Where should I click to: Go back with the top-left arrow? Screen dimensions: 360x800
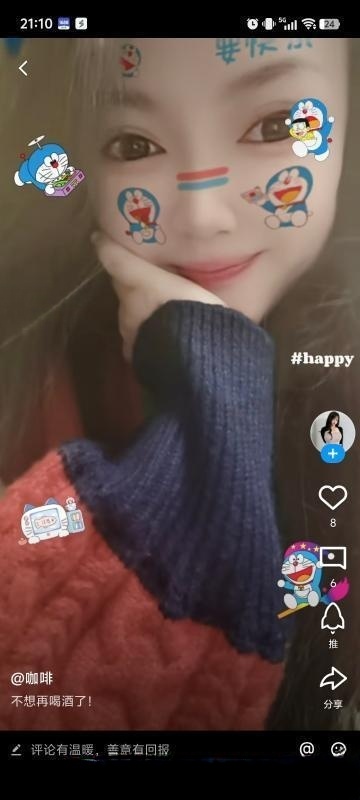tap(23, 68)
